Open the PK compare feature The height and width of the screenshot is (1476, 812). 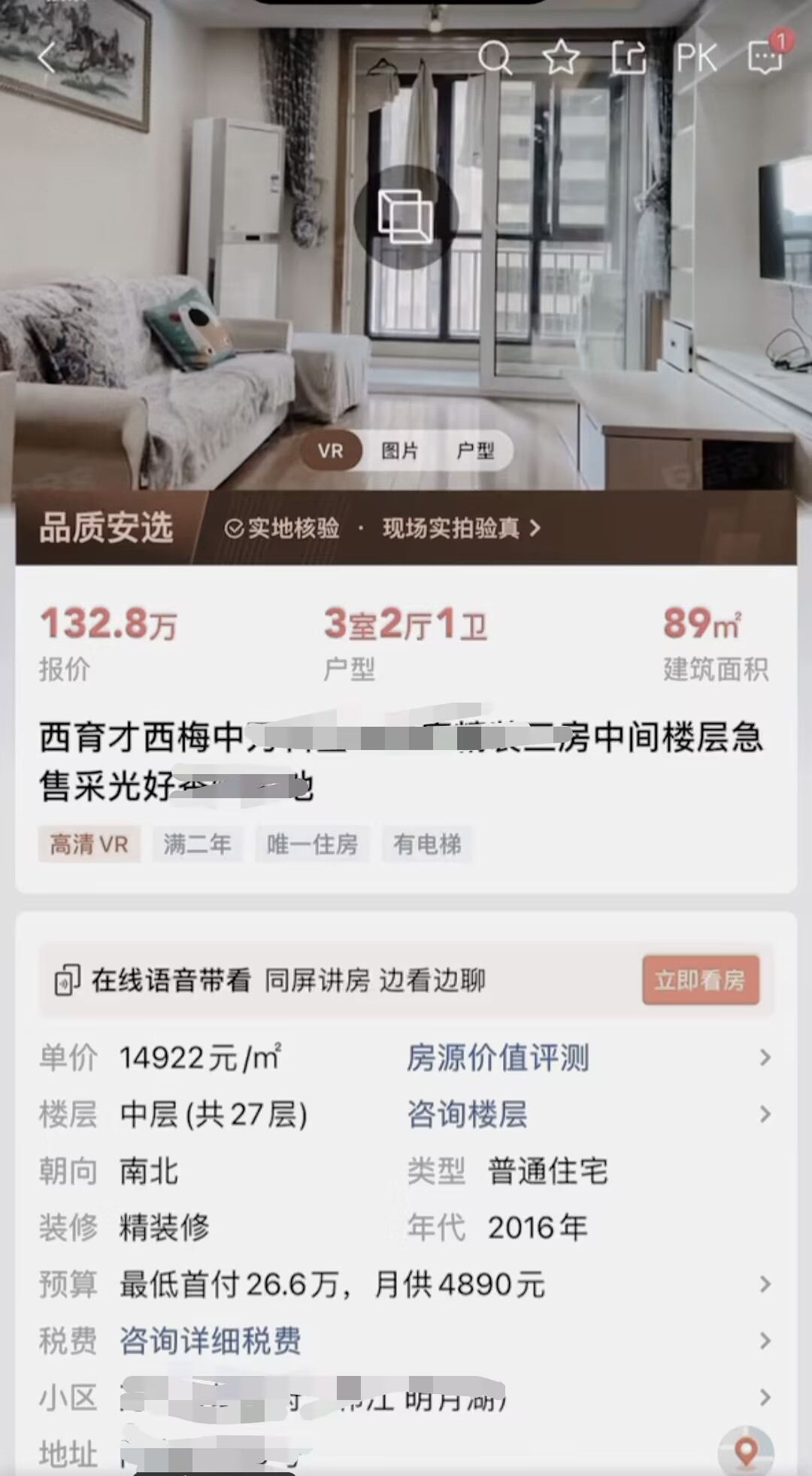[x=695, y=58]
